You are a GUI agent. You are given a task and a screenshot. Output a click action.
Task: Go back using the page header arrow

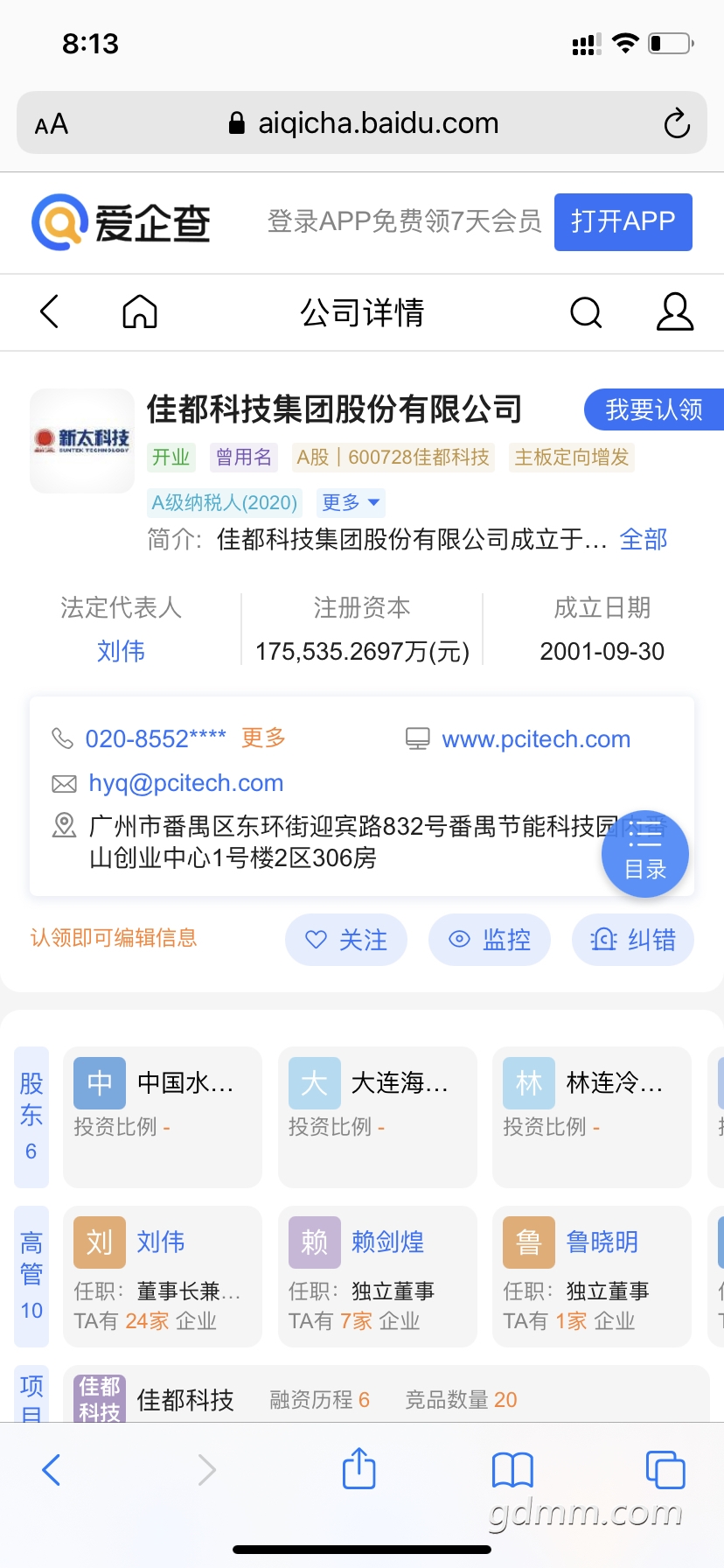50,311
